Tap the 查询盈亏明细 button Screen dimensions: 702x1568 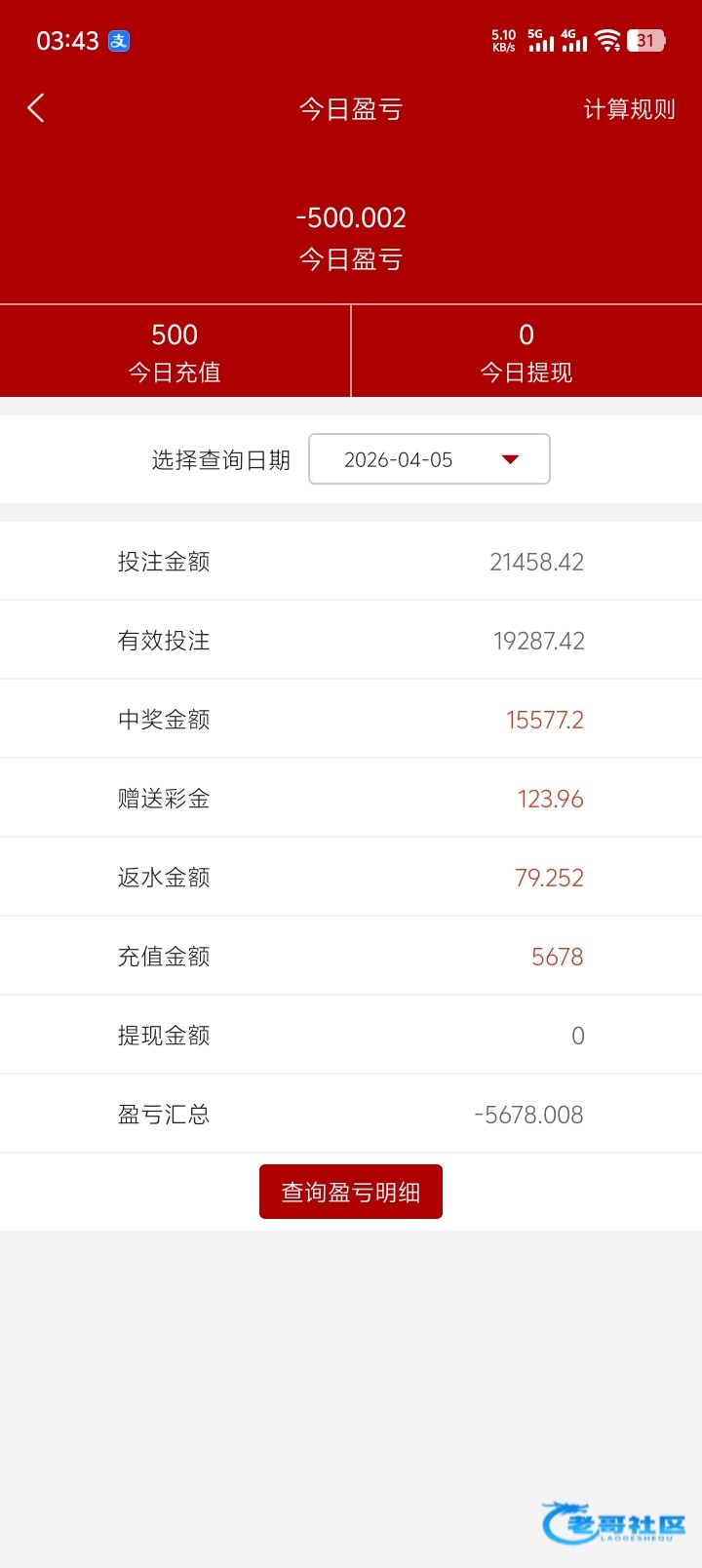[x=351, y=1192]
